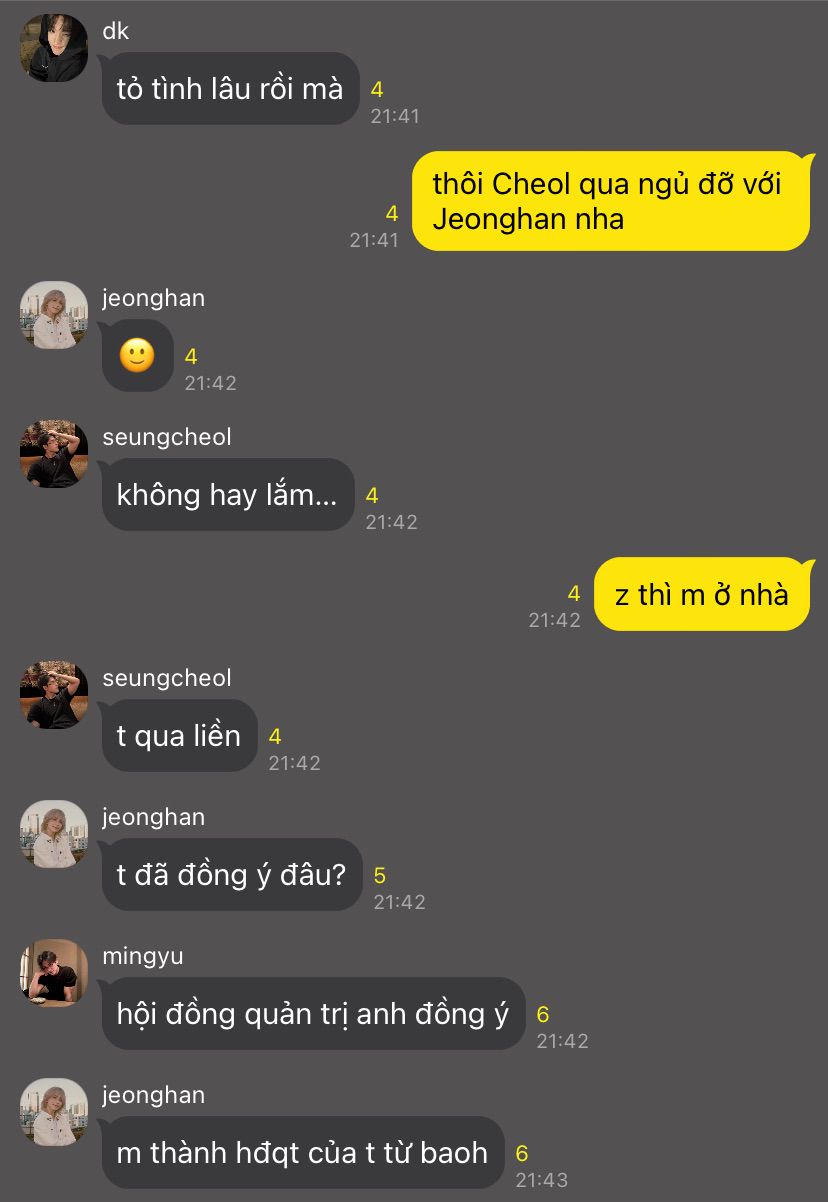Open jeonghan's avatar by "t đã đồng ý đâu?"

[54, 833]
